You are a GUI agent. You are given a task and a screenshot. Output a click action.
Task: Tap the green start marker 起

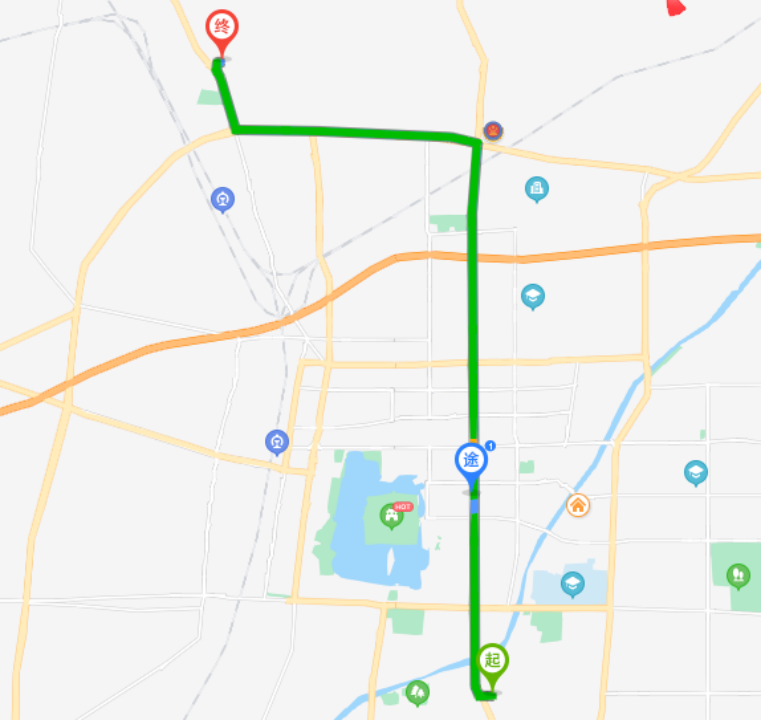[x=492, y=660]
